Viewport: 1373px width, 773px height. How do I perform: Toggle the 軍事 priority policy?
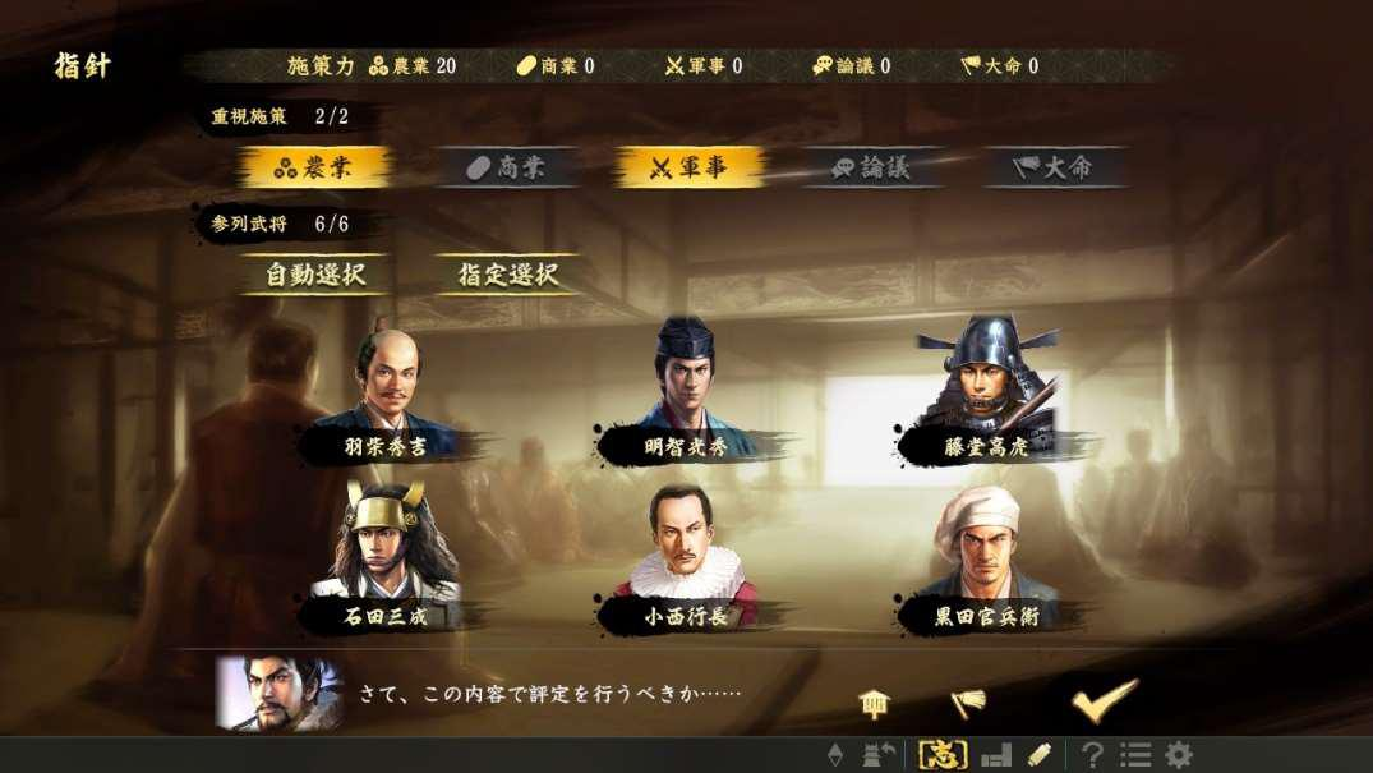point(688,168)
